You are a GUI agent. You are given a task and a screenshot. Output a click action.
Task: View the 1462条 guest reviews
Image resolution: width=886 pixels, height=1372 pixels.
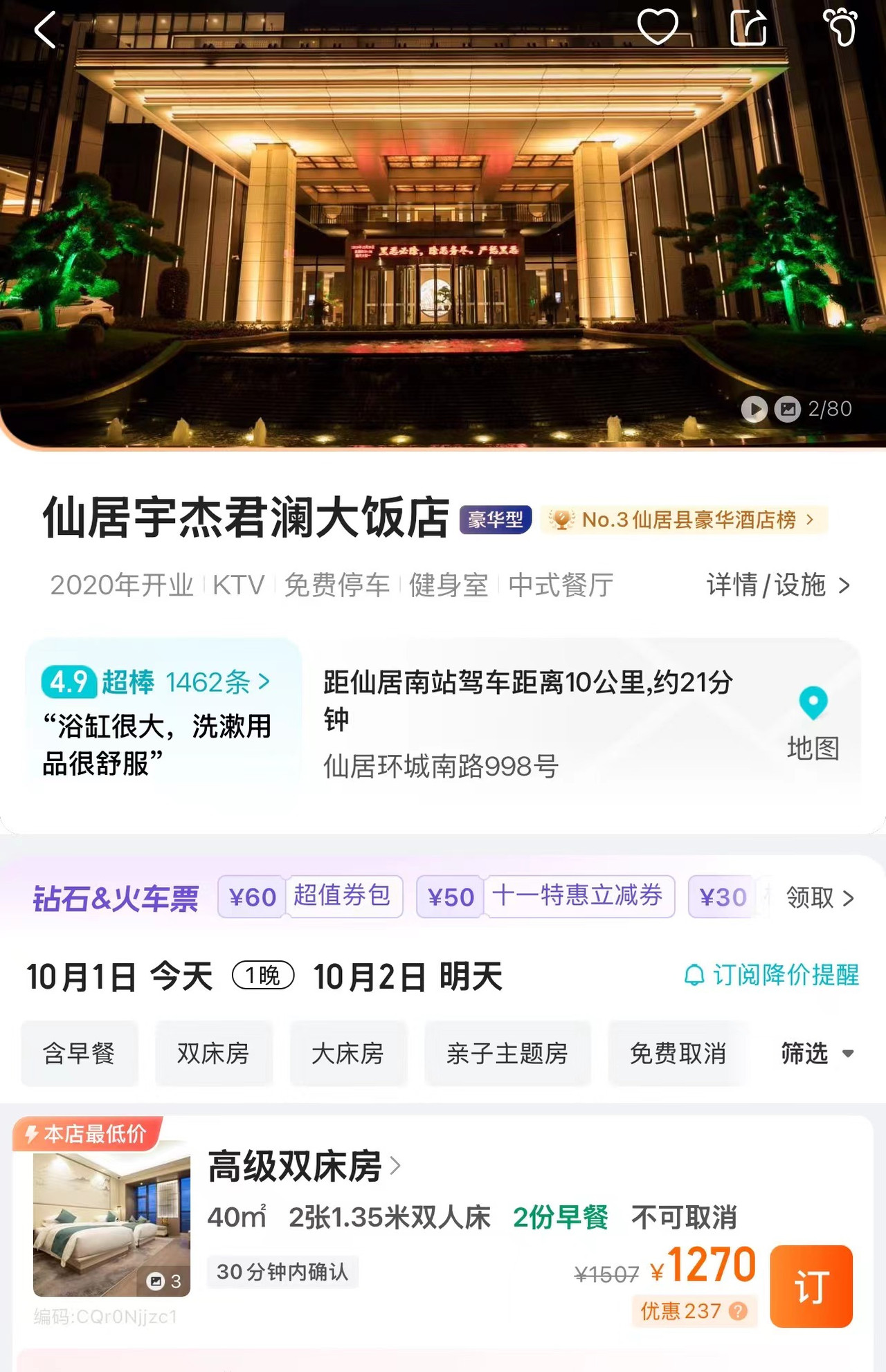pos(217,682)
